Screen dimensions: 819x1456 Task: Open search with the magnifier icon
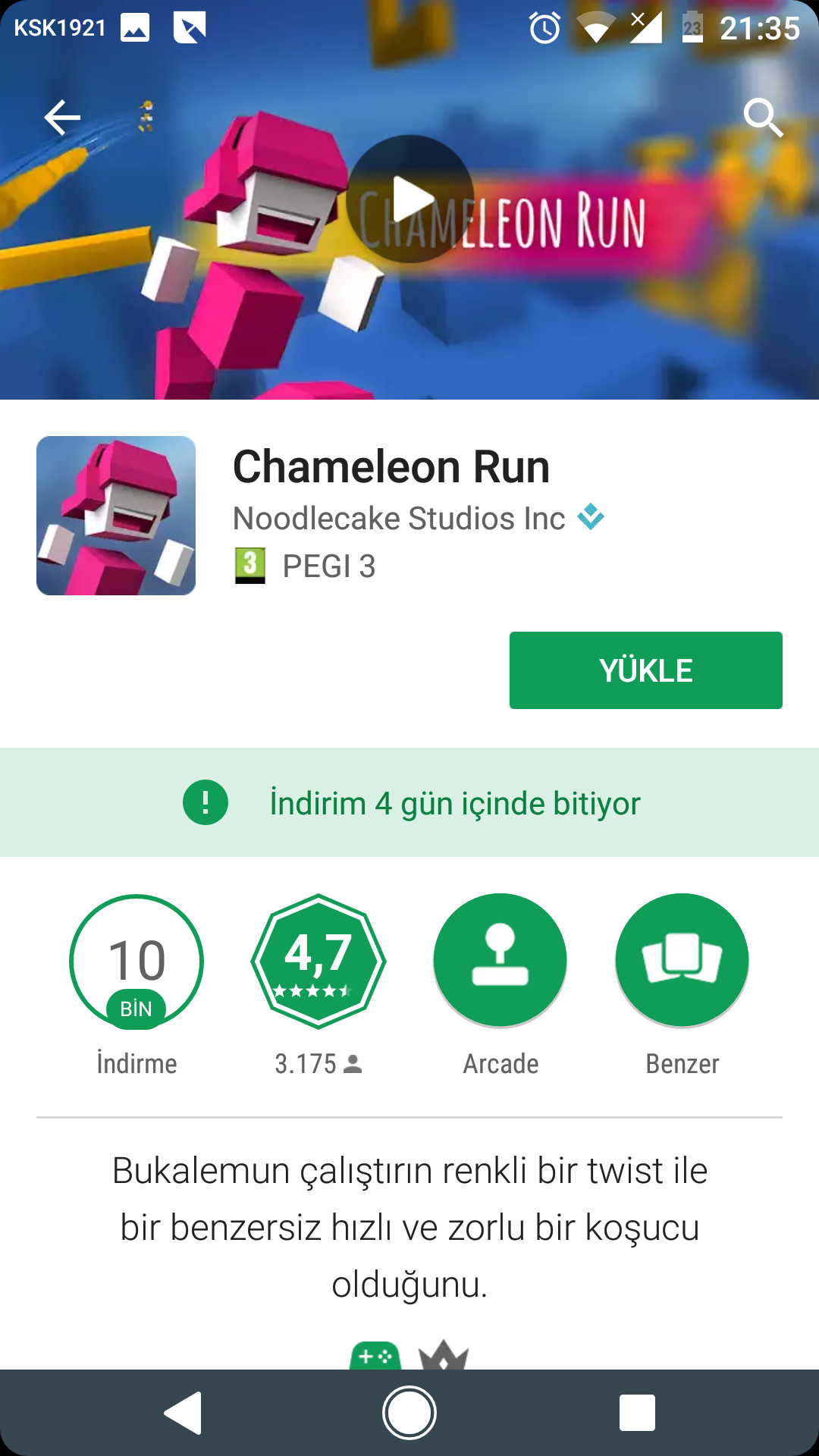coord(762,118)
